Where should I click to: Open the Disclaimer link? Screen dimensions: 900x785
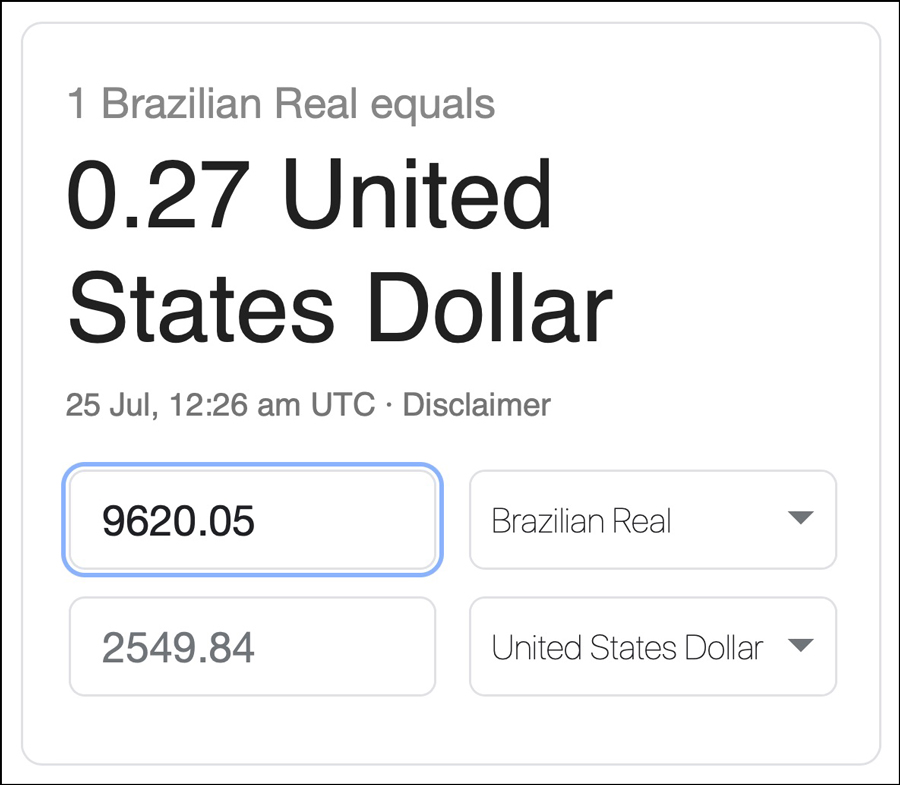[476, 405]
